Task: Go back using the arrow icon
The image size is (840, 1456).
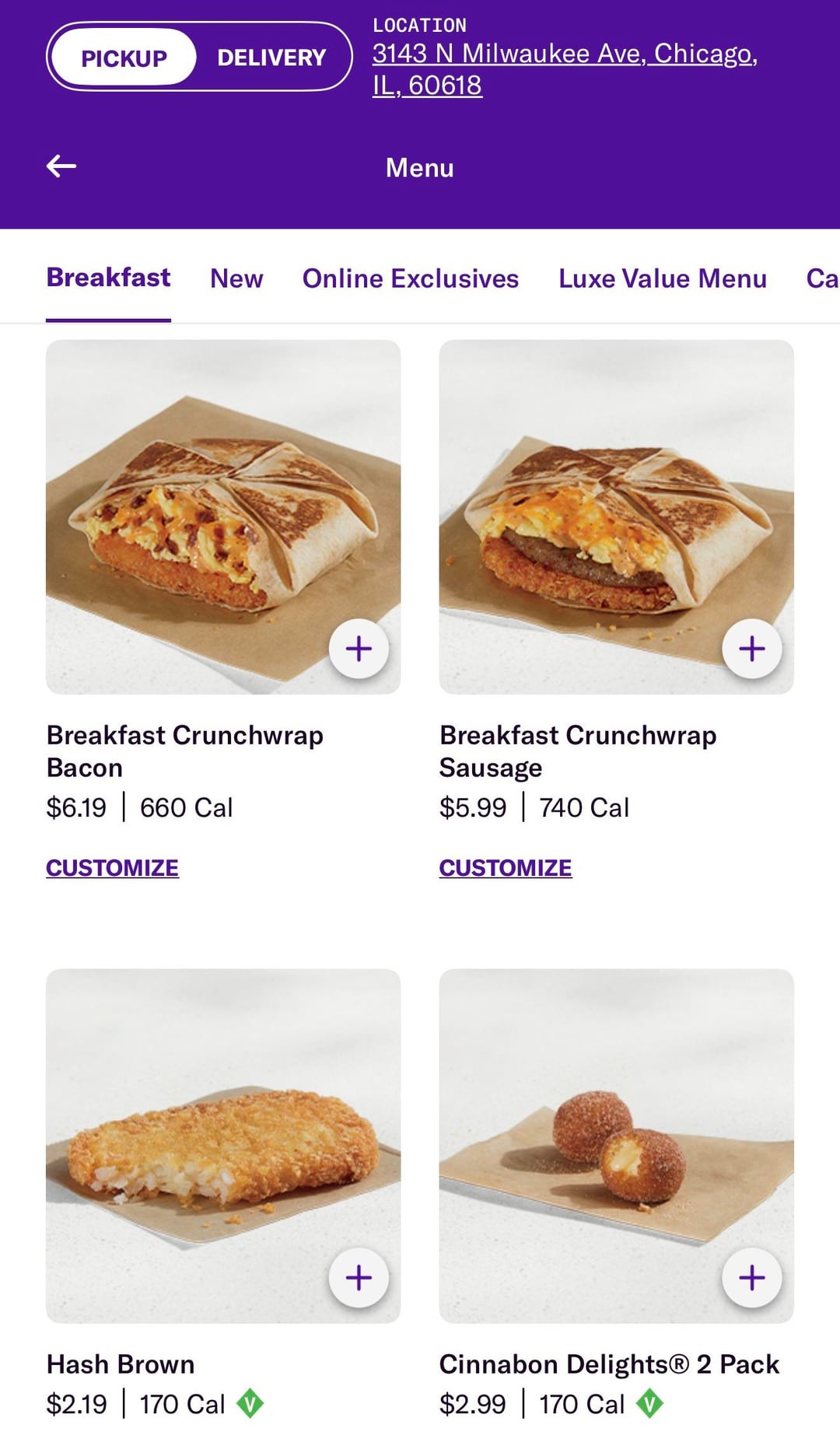Action: point(61,166)
